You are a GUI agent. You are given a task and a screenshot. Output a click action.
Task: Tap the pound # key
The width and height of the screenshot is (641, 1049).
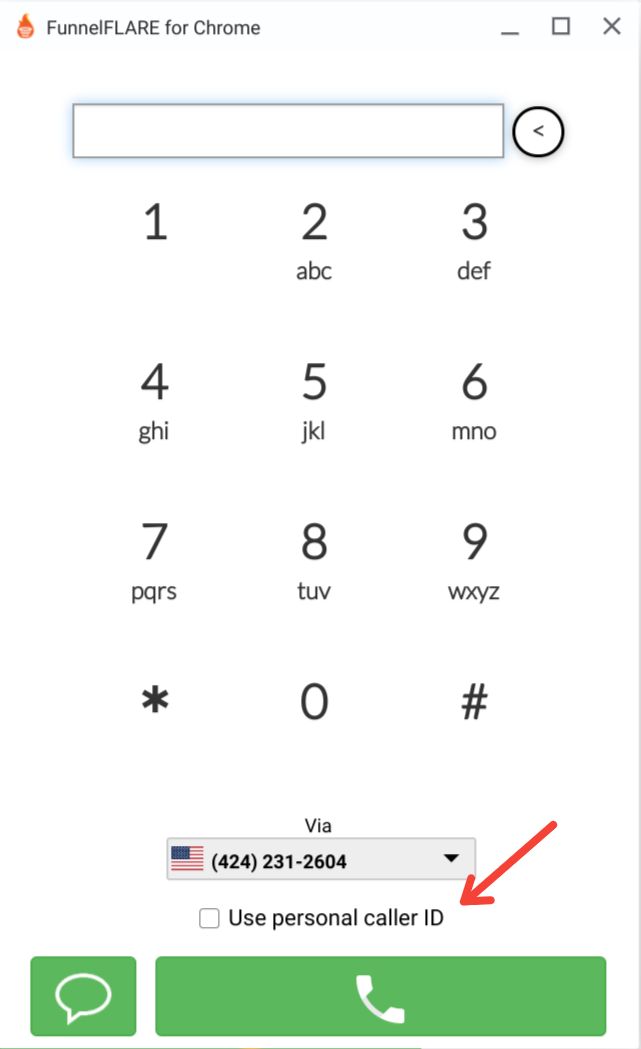pyautogui.click(x=474, y=702)
